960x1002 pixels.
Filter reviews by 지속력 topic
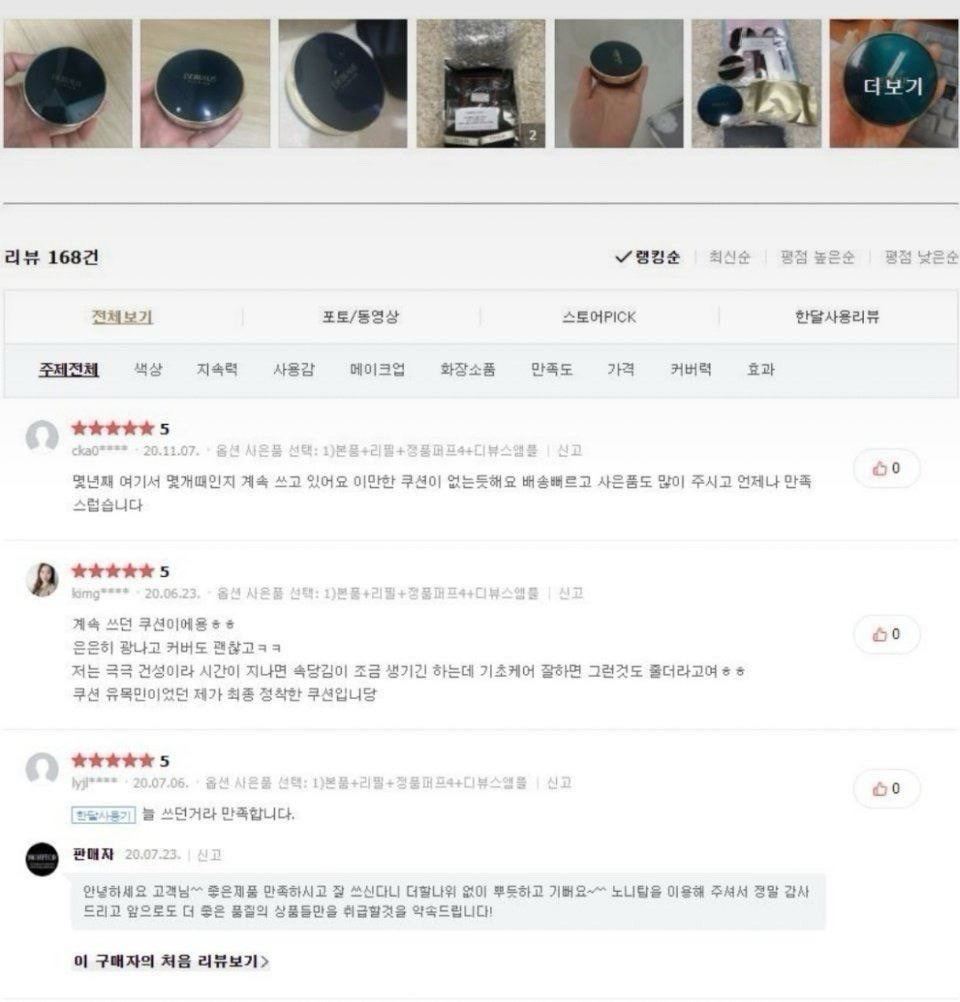tap(217, 369)
